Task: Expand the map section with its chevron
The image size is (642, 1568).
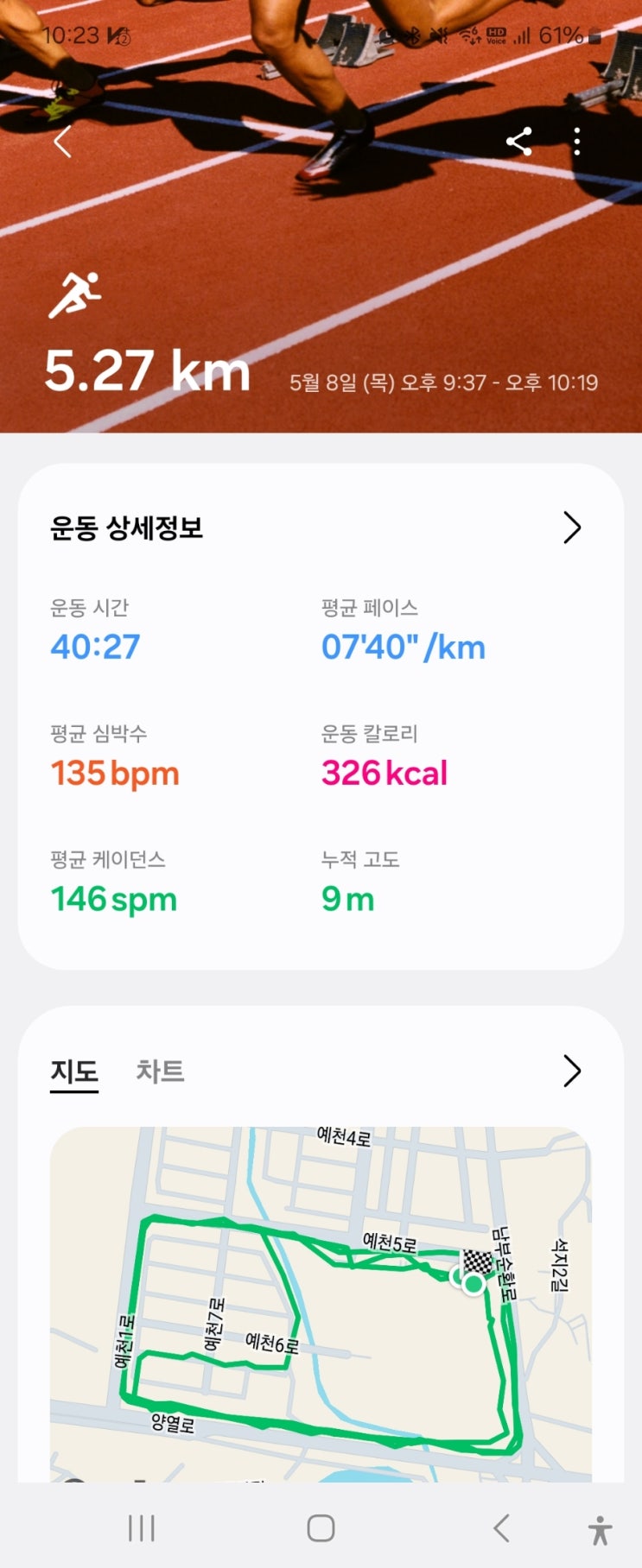Action: click(x=572, y=1071)
